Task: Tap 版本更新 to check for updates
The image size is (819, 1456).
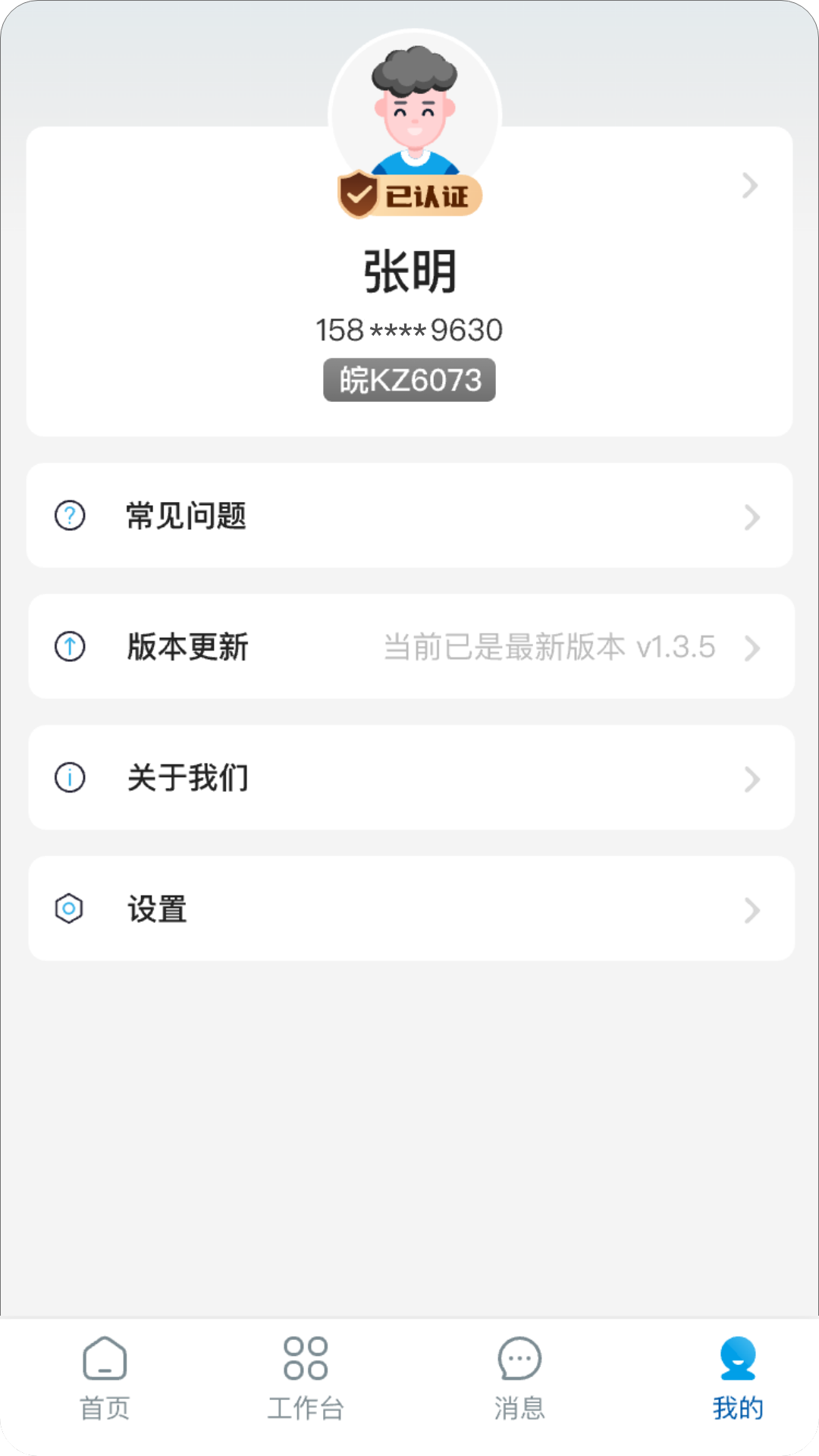Action: 409,647
